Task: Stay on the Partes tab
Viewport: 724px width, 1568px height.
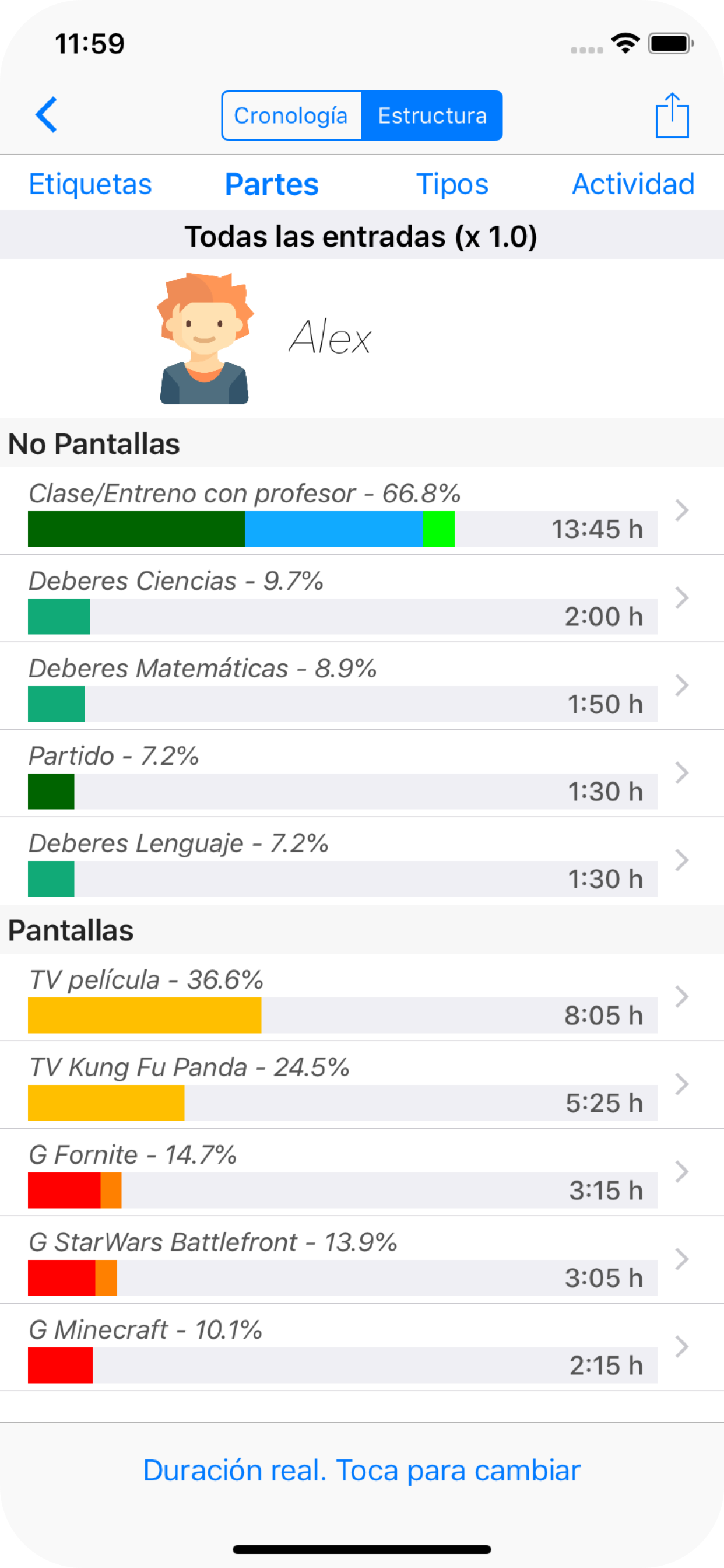Action: click(x=271, y=184)
